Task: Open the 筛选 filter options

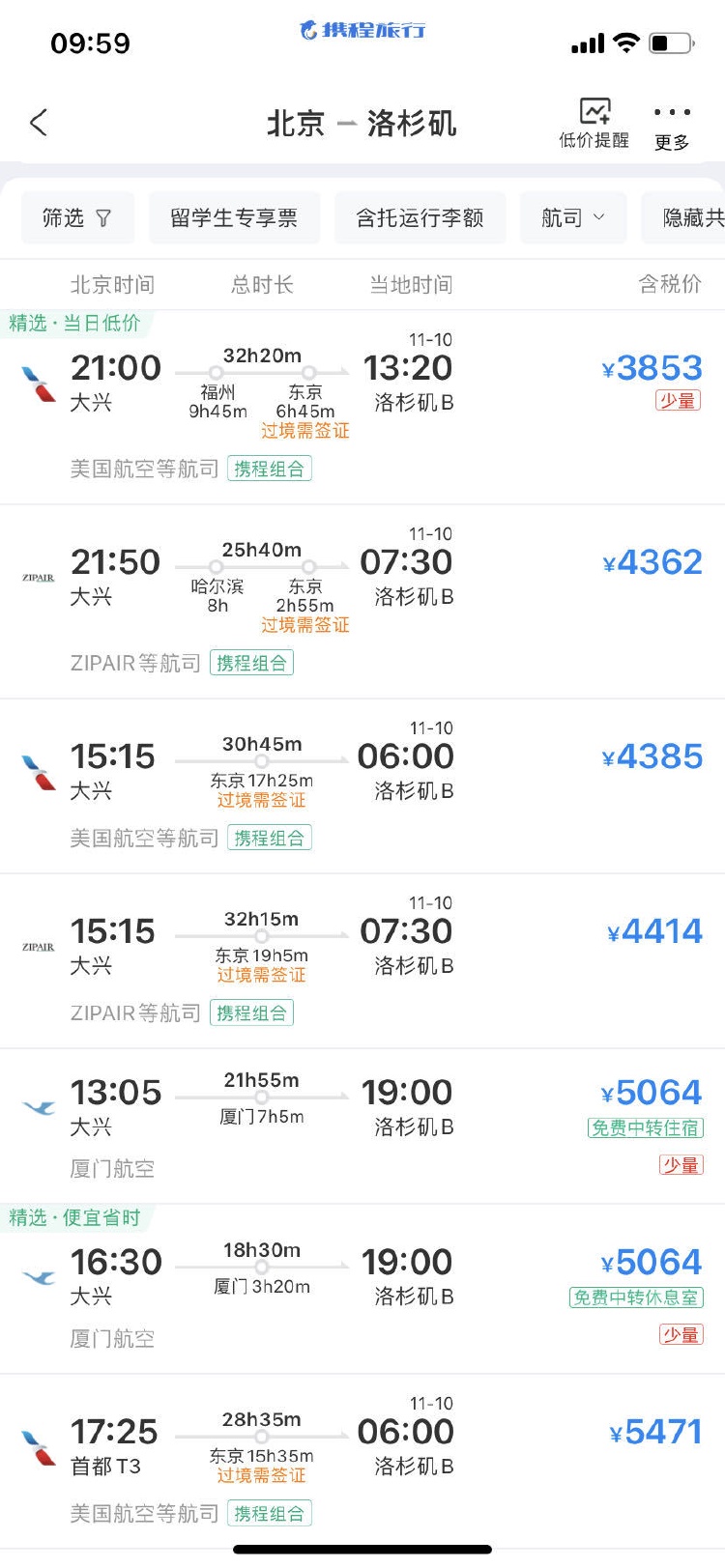Action: 77,218
